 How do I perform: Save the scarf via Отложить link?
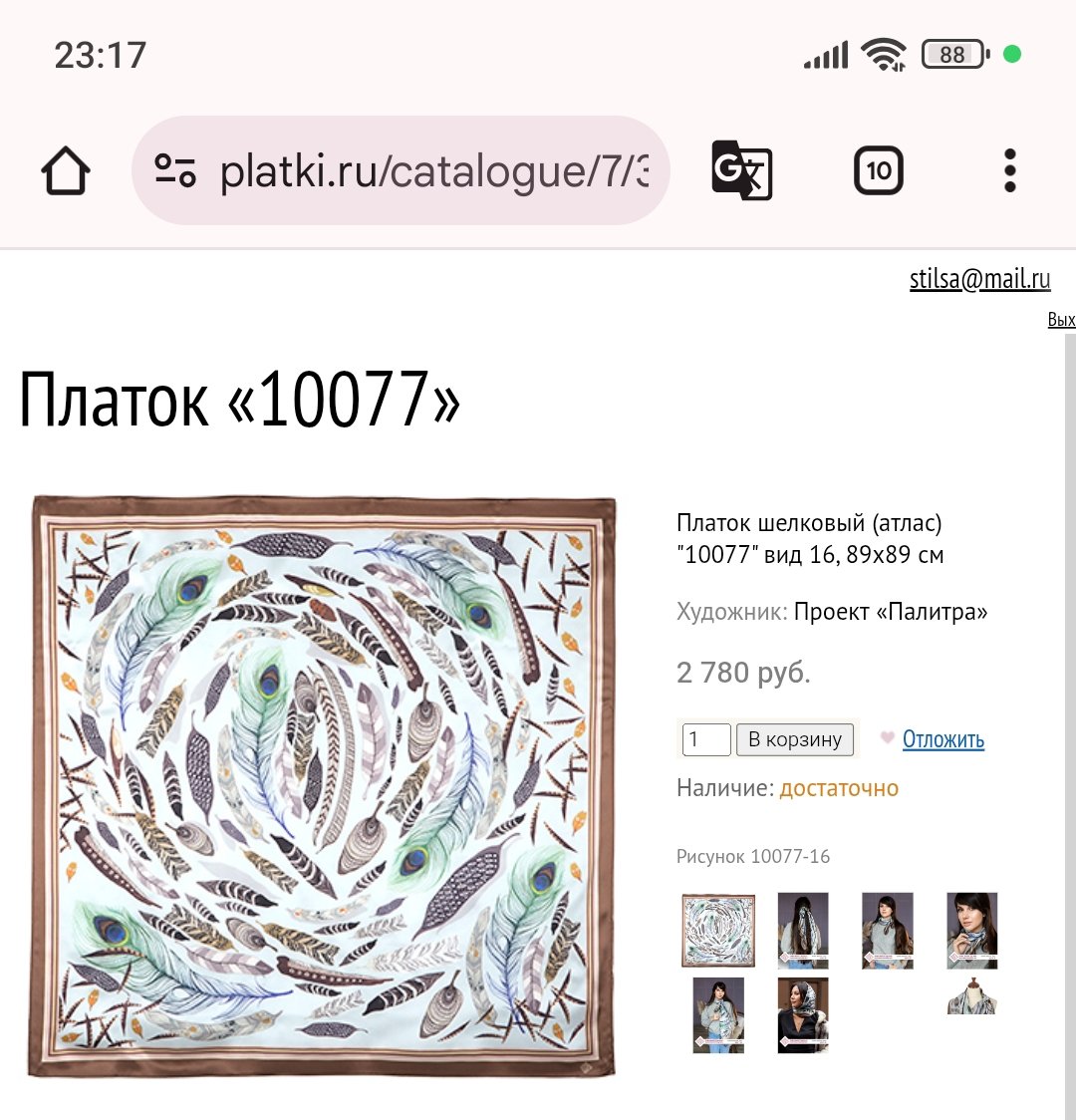(942, 739)
